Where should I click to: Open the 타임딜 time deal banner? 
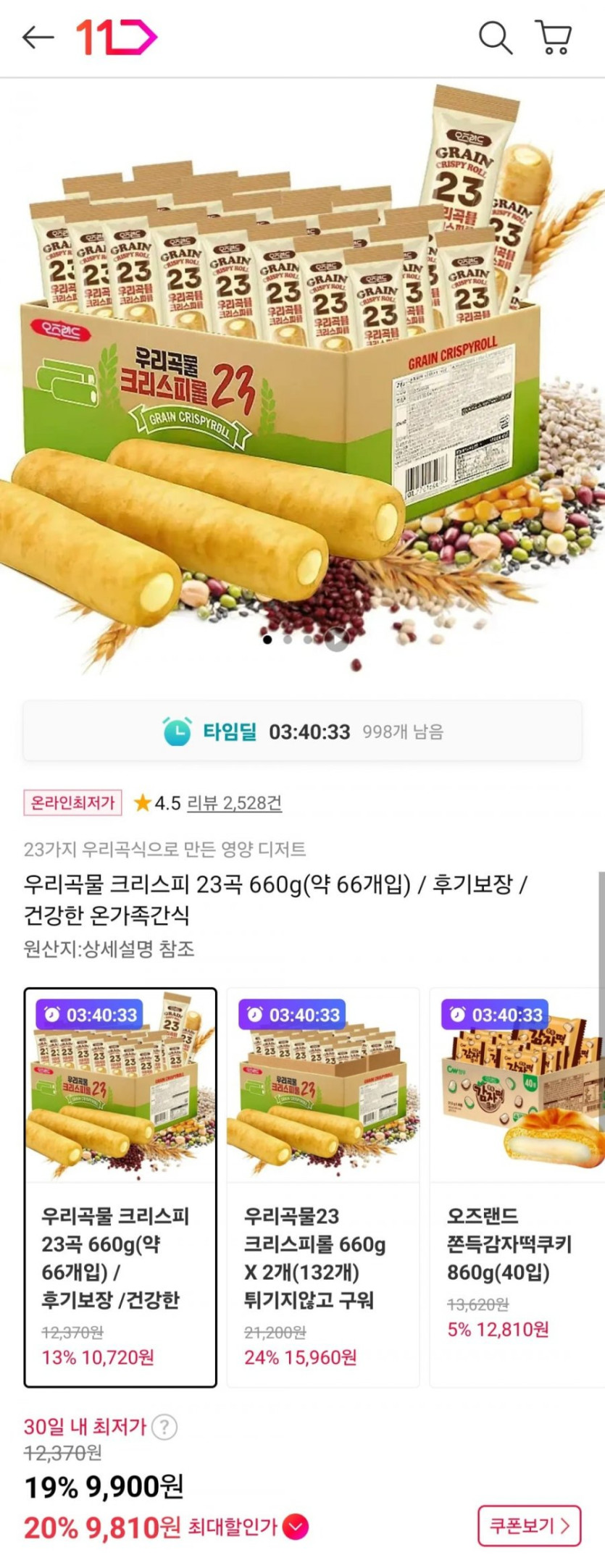tap(302, 731)
